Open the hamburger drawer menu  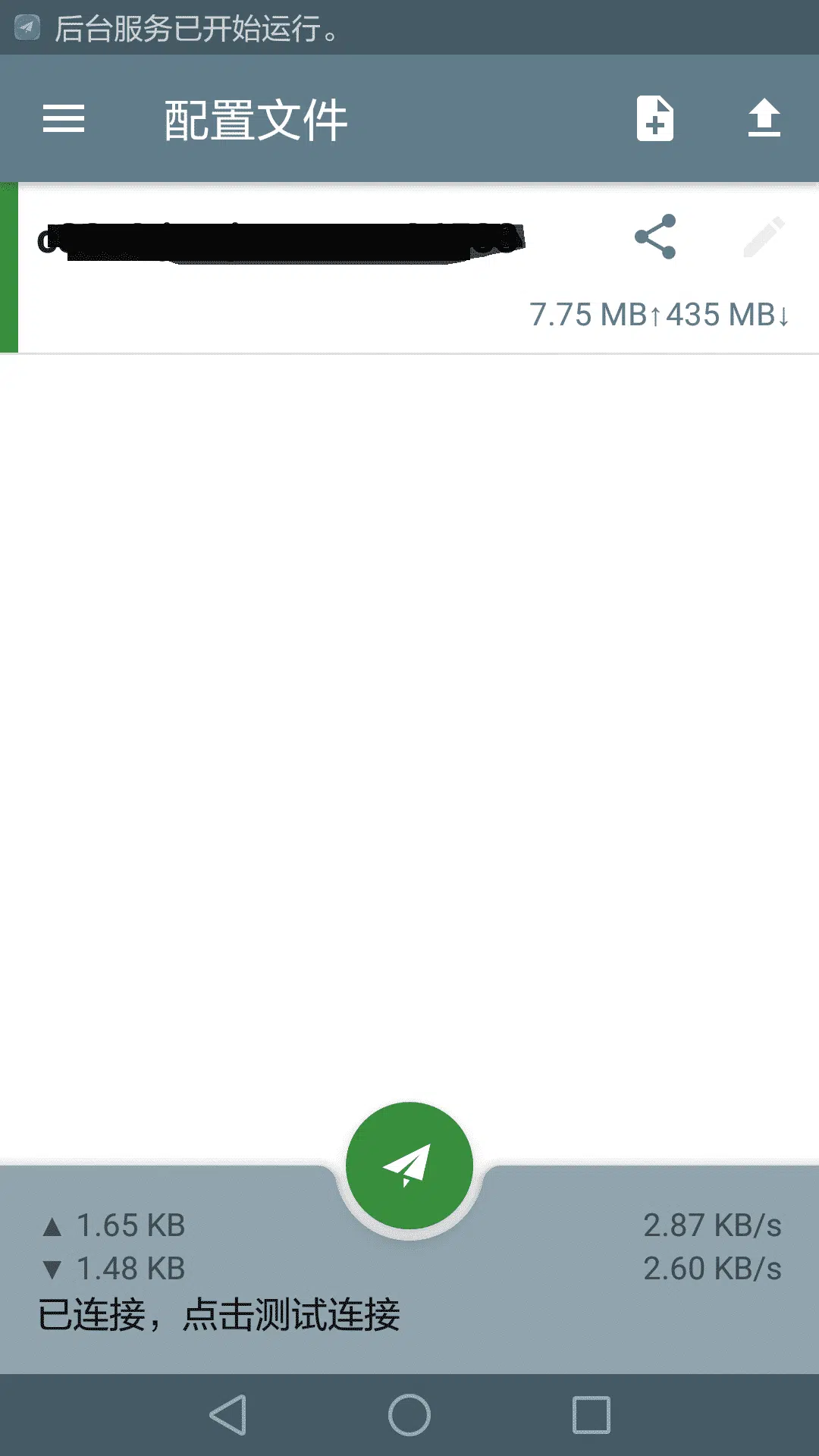click(x=64, y=119)
